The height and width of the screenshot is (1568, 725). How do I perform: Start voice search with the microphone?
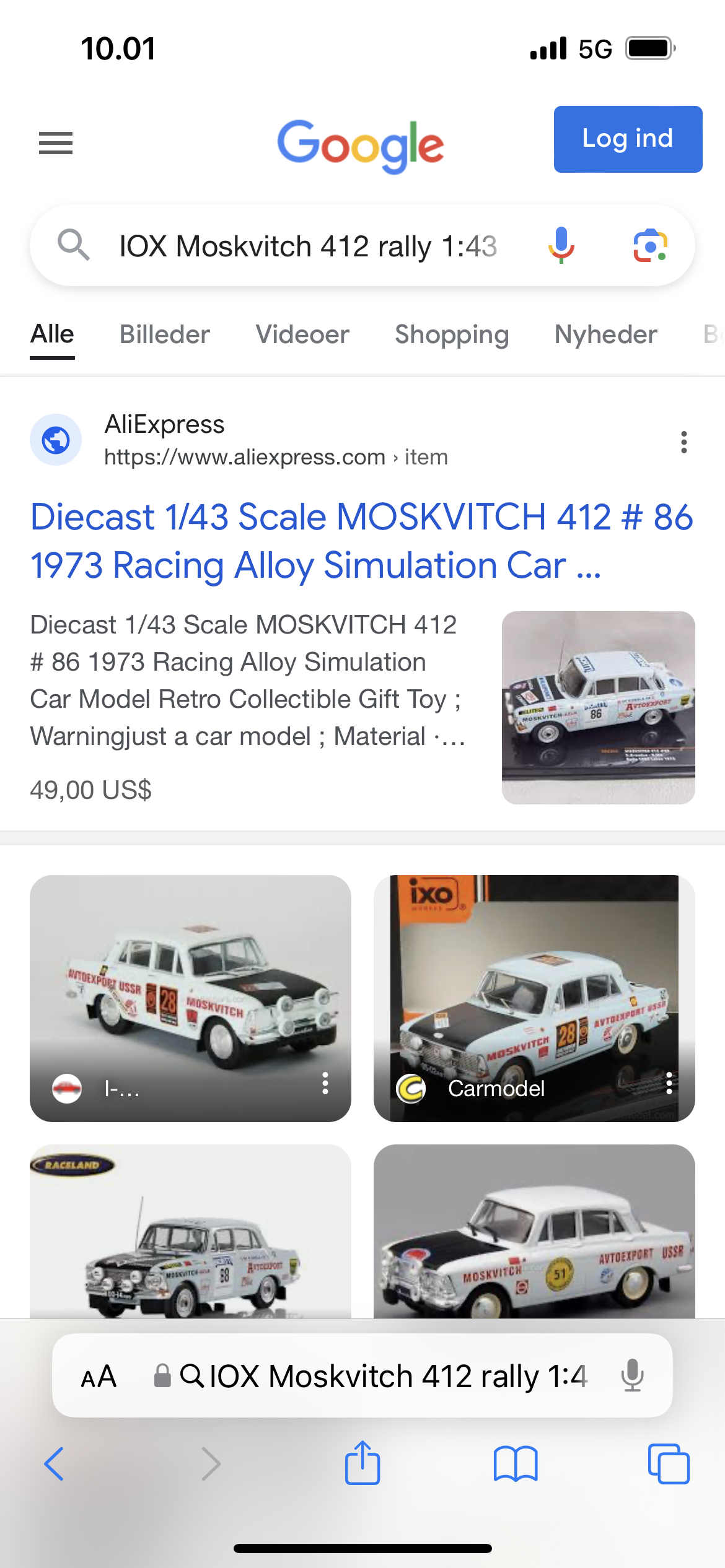[x=561, y=246]
